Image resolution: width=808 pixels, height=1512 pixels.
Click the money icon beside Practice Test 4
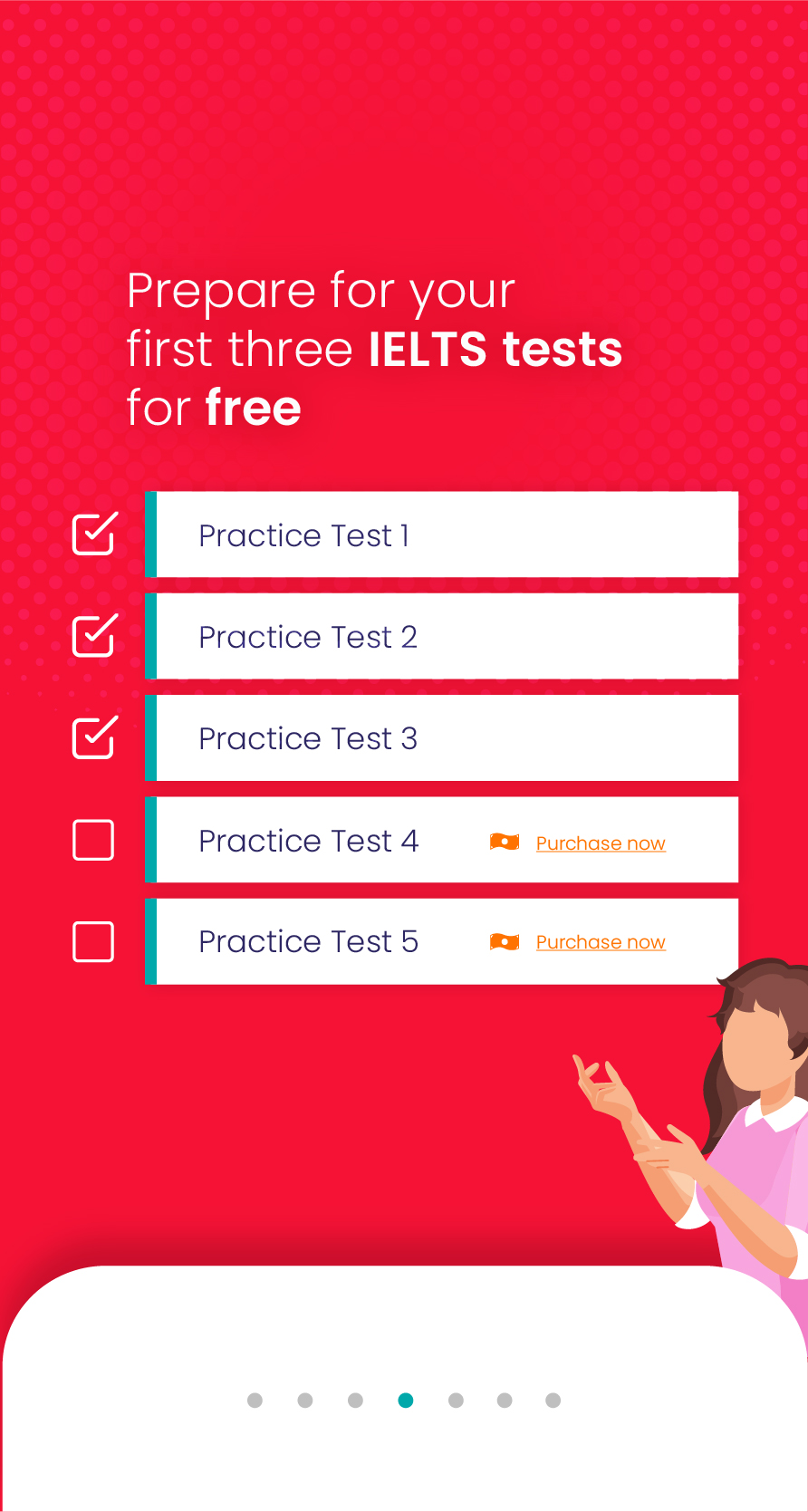pos(505,842)
